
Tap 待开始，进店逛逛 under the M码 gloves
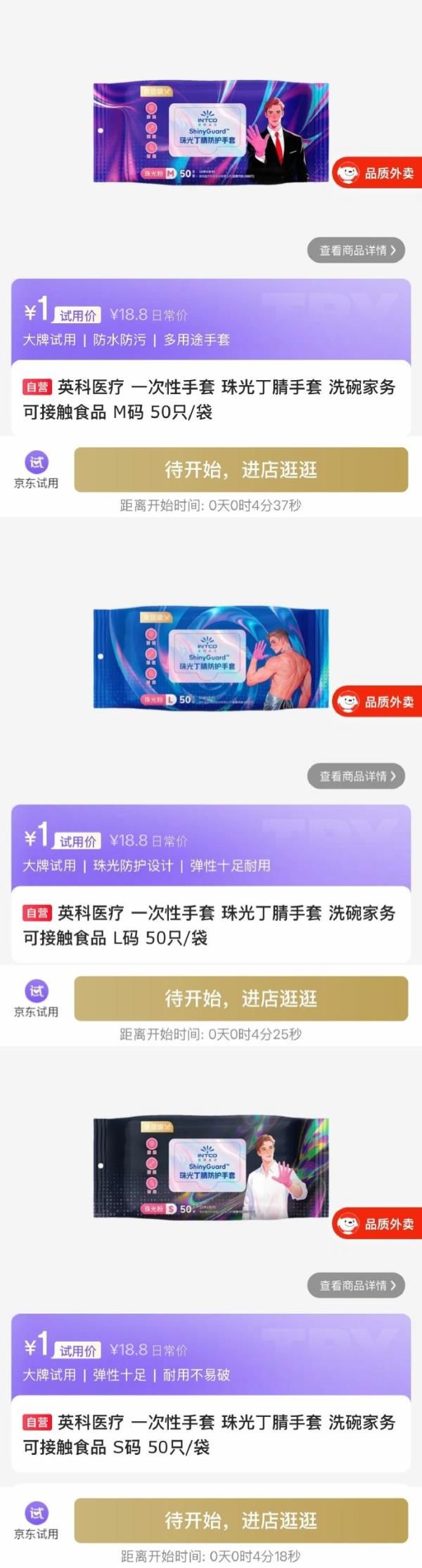click(241, 469)
